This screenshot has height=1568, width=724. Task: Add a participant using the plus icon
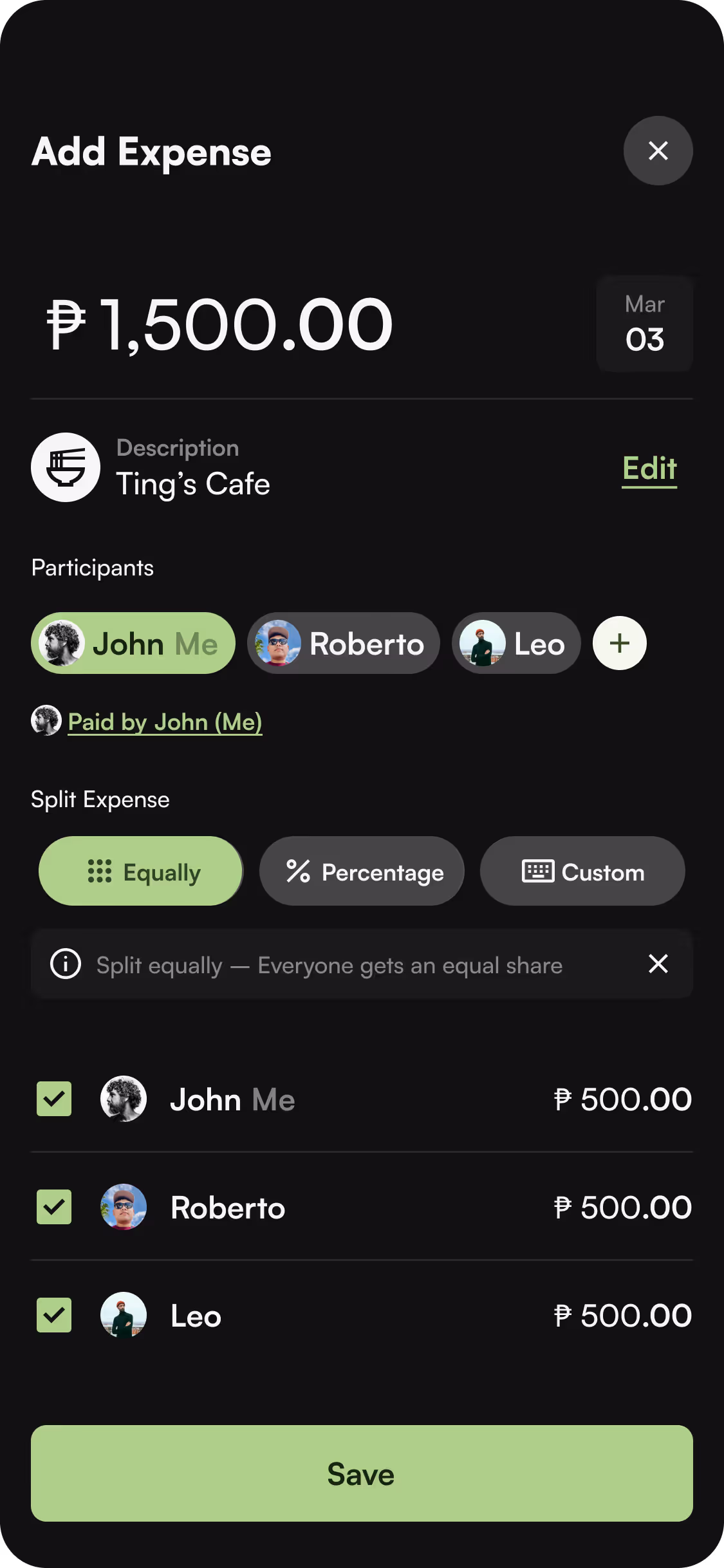618,642
